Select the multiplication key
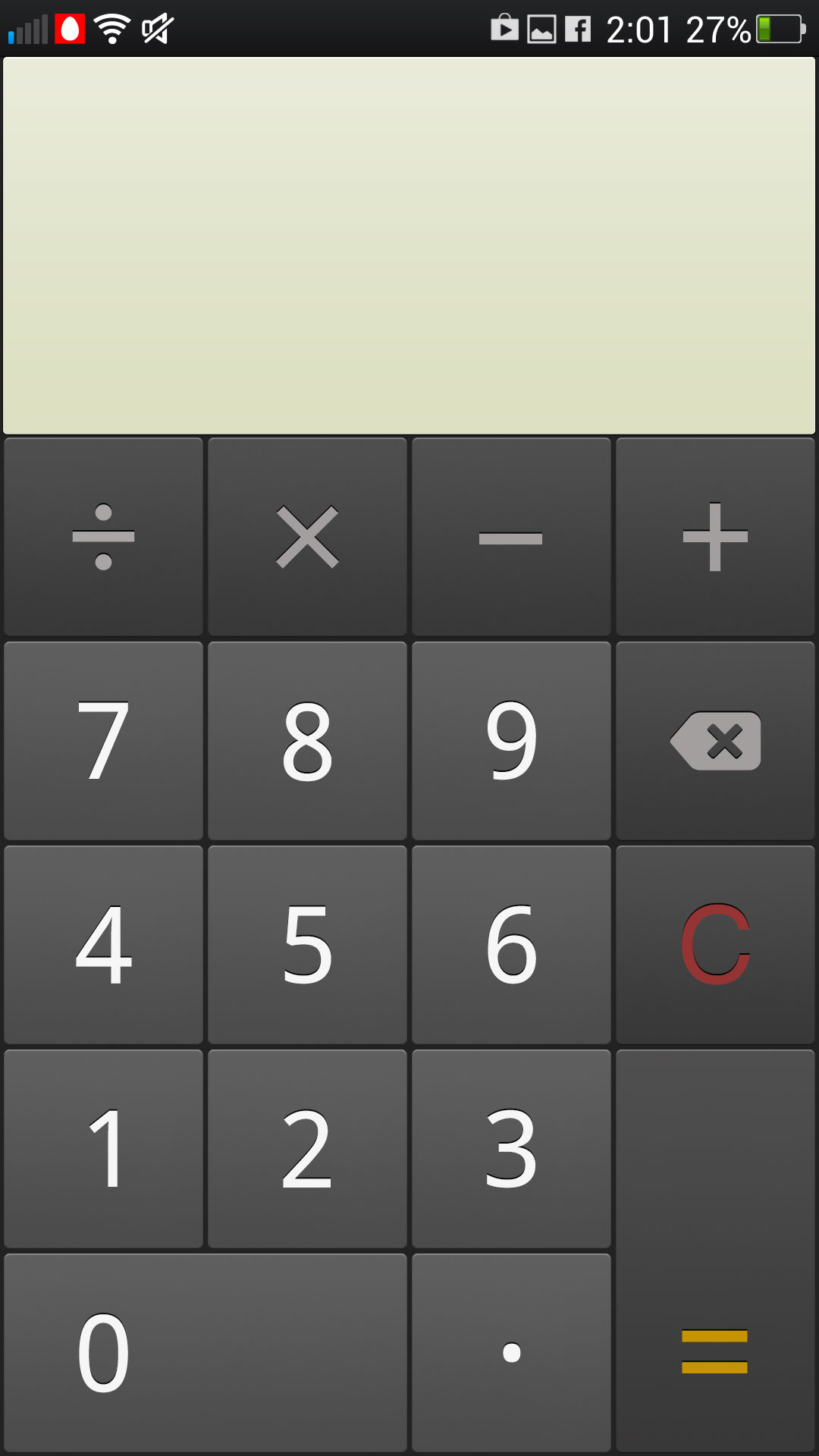The height and width of the screenshot is (1456, 819). pyautogui.click(x=307, y=537)
